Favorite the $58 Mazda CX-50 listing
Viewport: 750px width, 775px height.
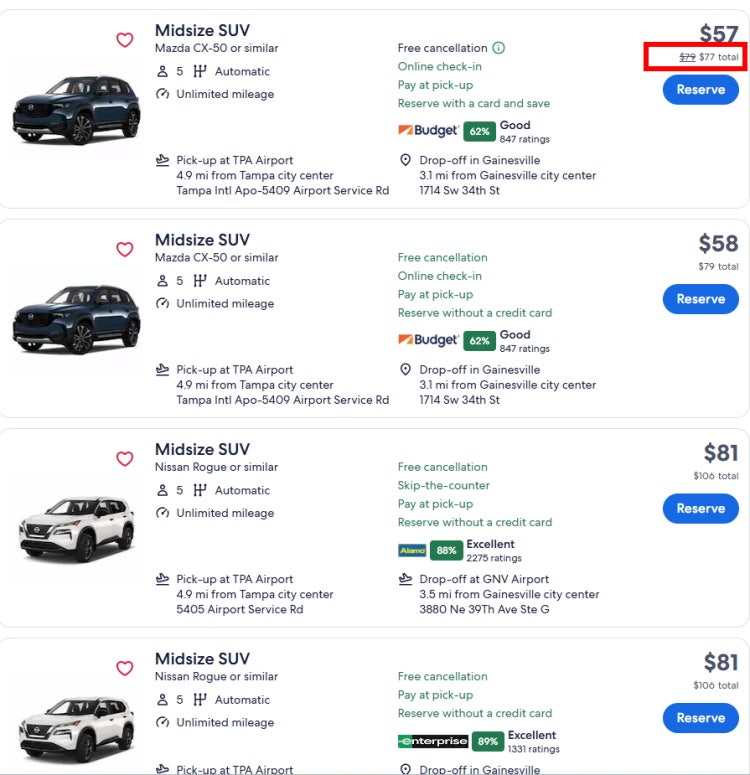tap(125, 249)
